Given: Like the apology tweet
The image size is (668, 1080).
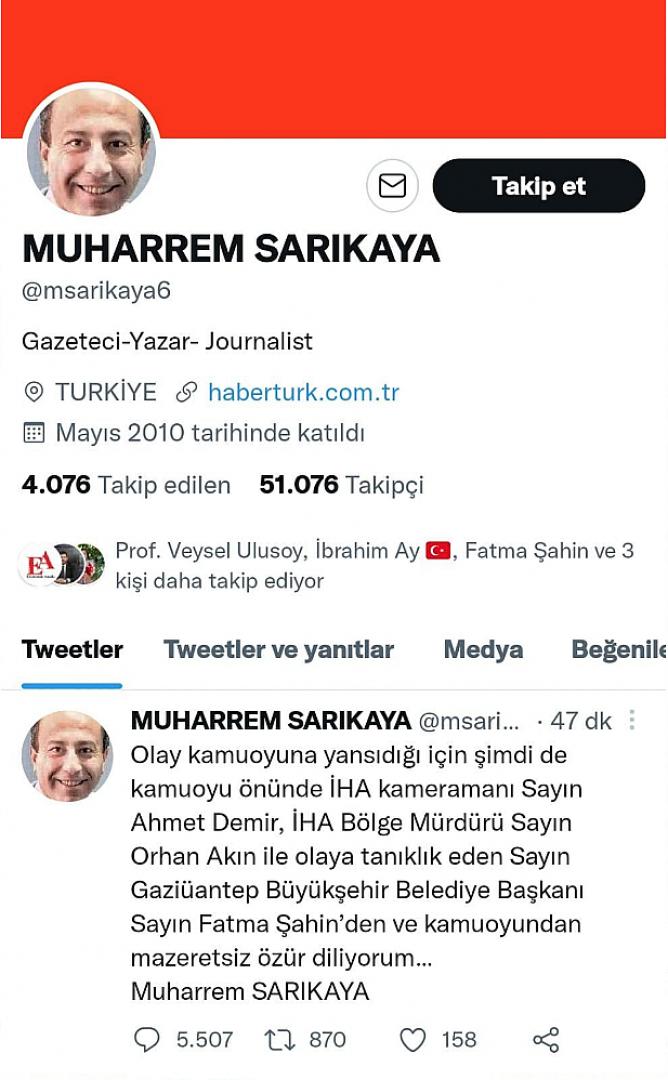Looking at the screenshot, I should coord(412,1040).
